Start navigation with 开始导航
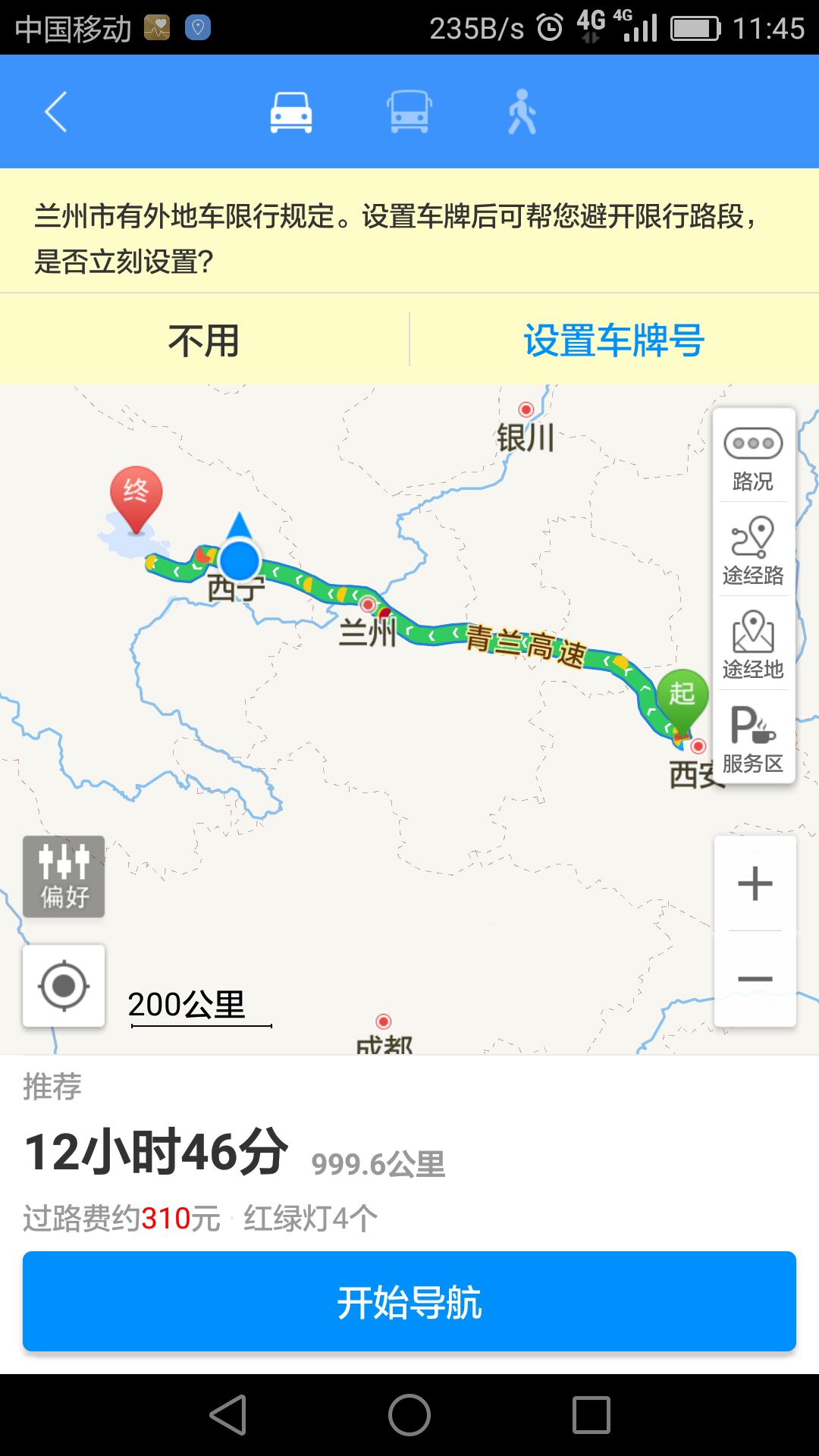819x1456 pixels. tap(409, 1302)
